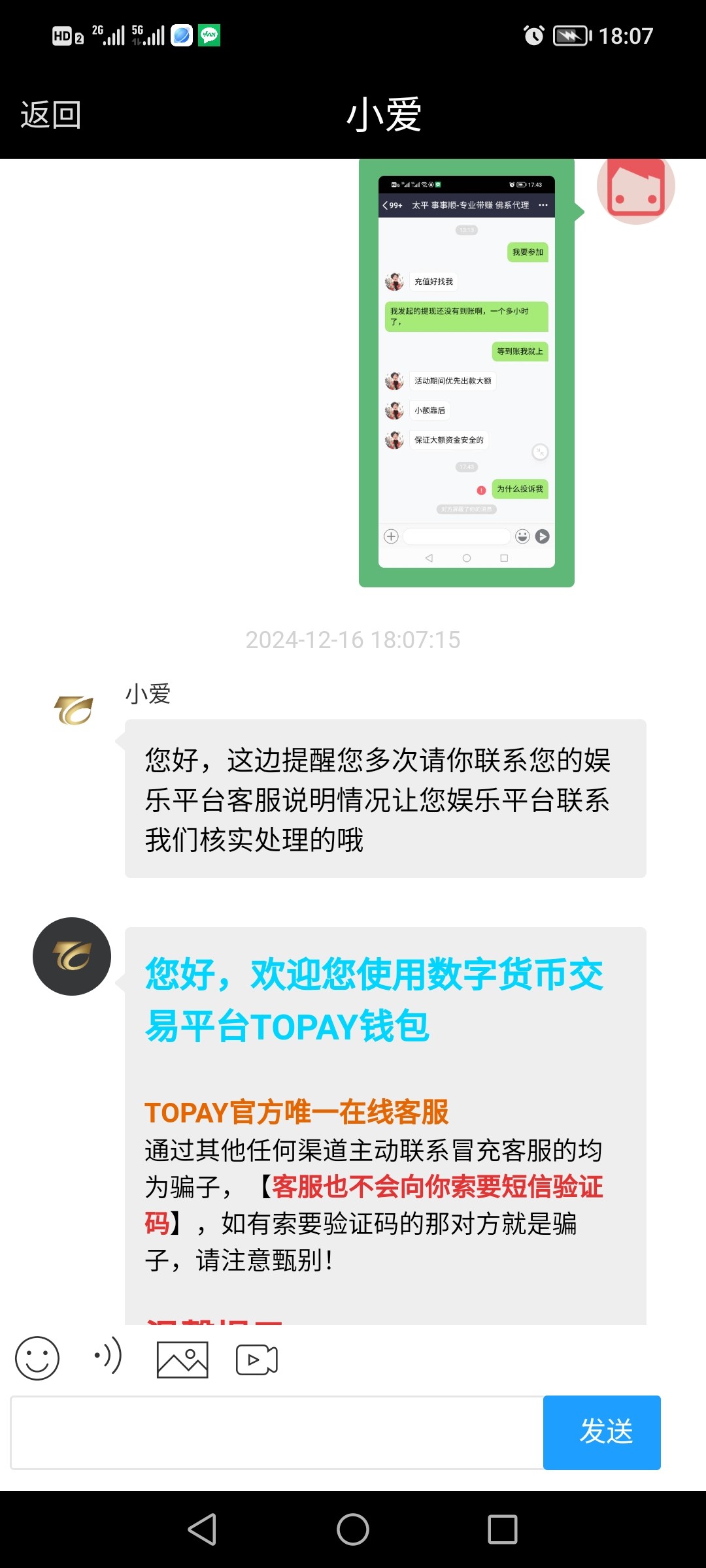Tap the battery icon in status bar

tap(573, 36)
